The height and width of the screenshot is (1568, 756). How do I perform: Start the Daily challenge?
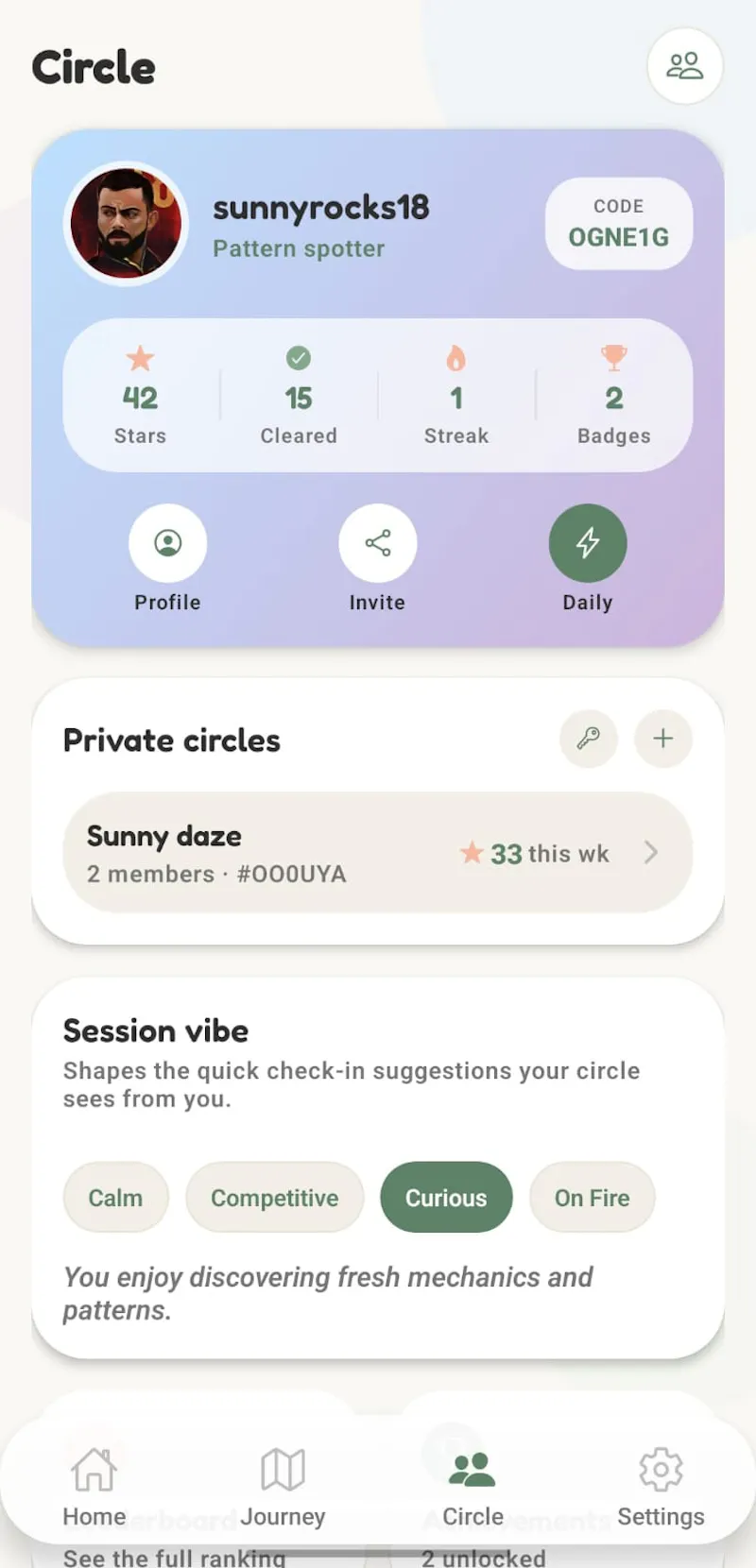(588, 543)
